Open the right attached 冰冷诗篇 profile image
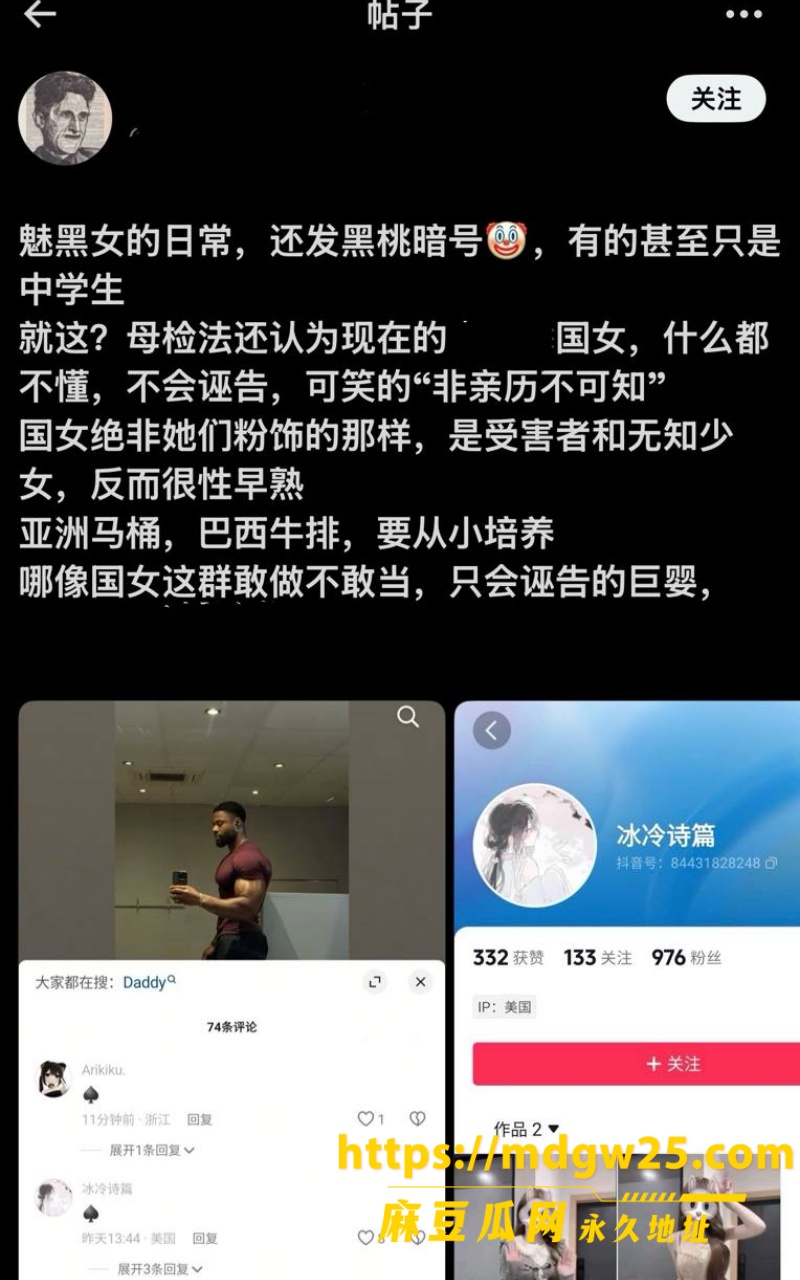Viewport: 800px width, 1280px height. pos(628,990)
